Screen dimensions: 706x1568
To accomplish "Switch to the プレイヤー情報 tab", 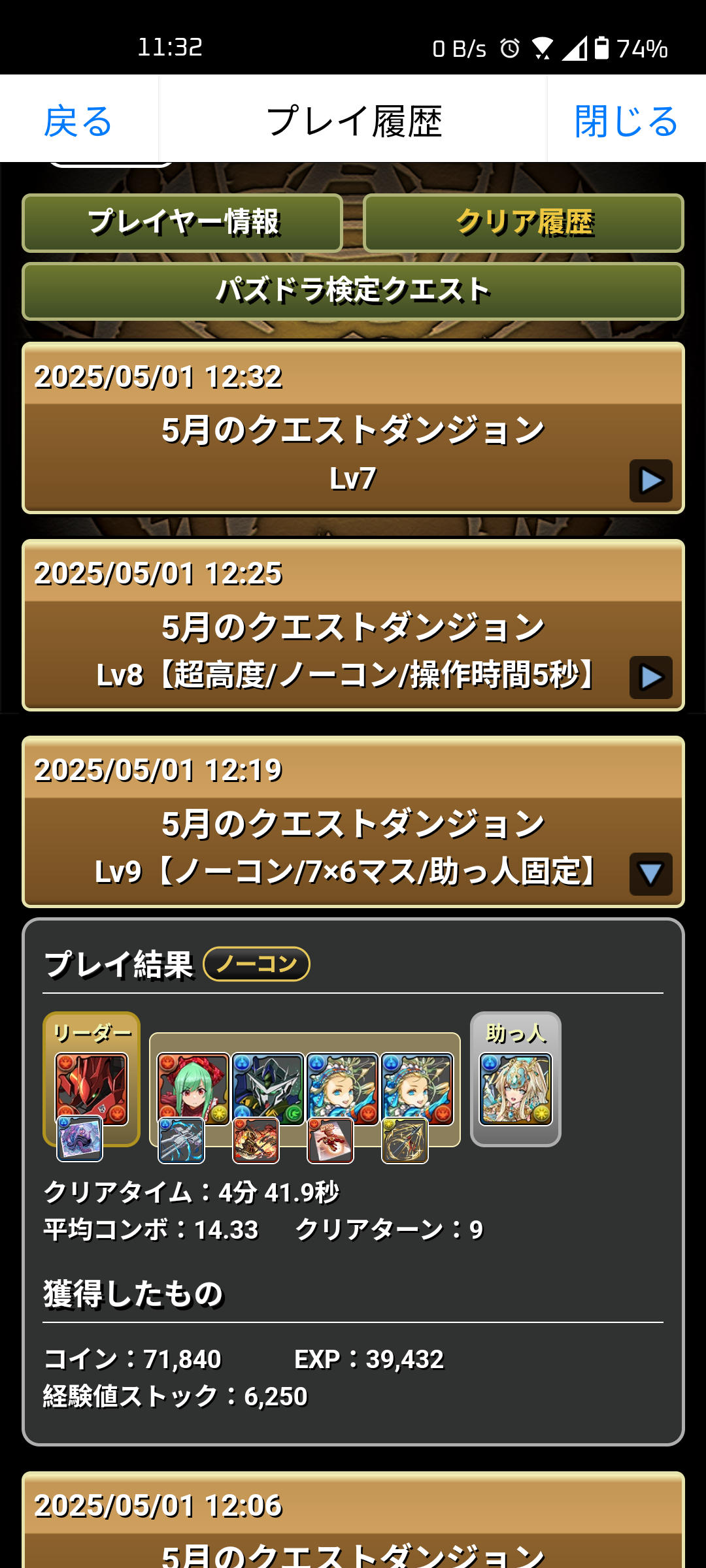I will point(182,223).
